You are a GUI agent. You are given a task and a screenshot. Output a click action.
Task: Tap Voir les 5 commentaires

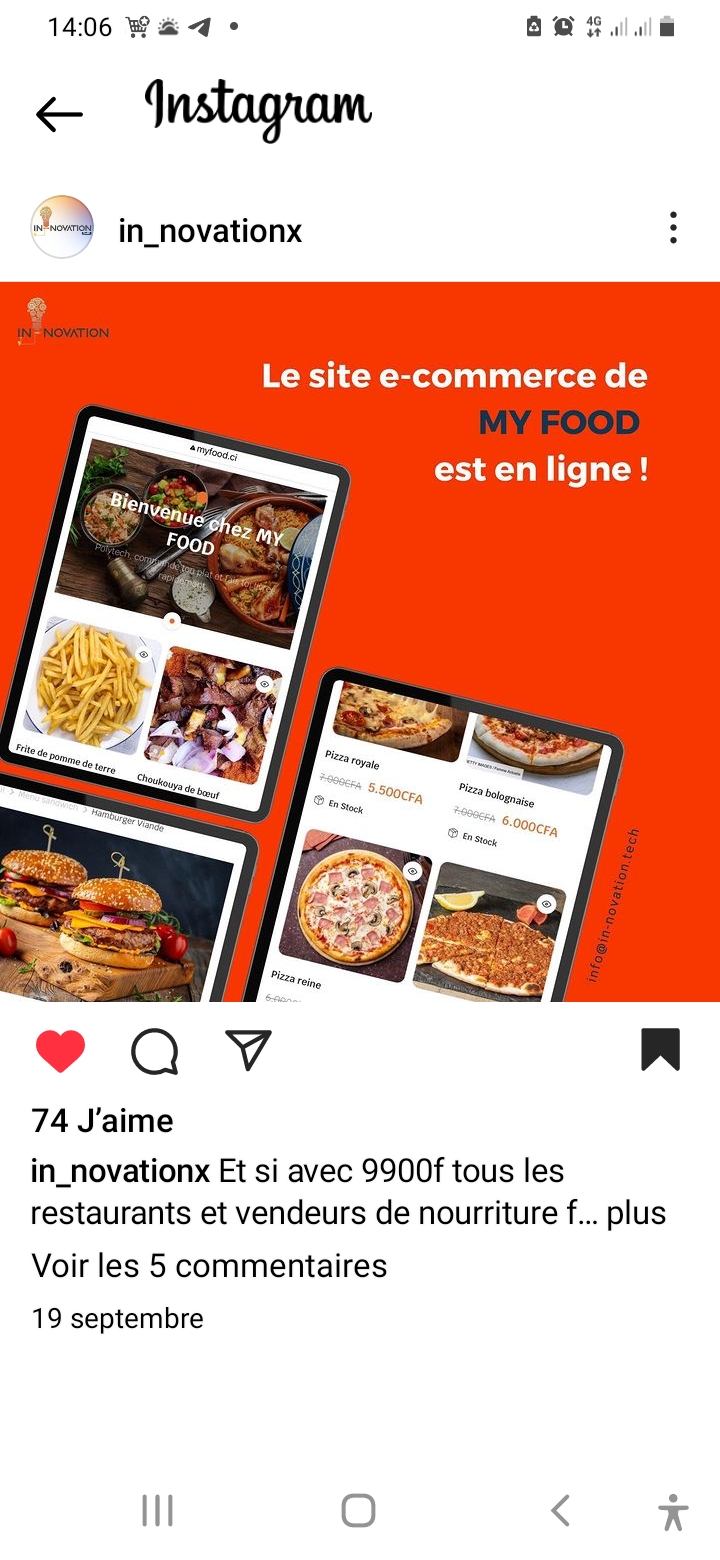(x=209, y=1265)
